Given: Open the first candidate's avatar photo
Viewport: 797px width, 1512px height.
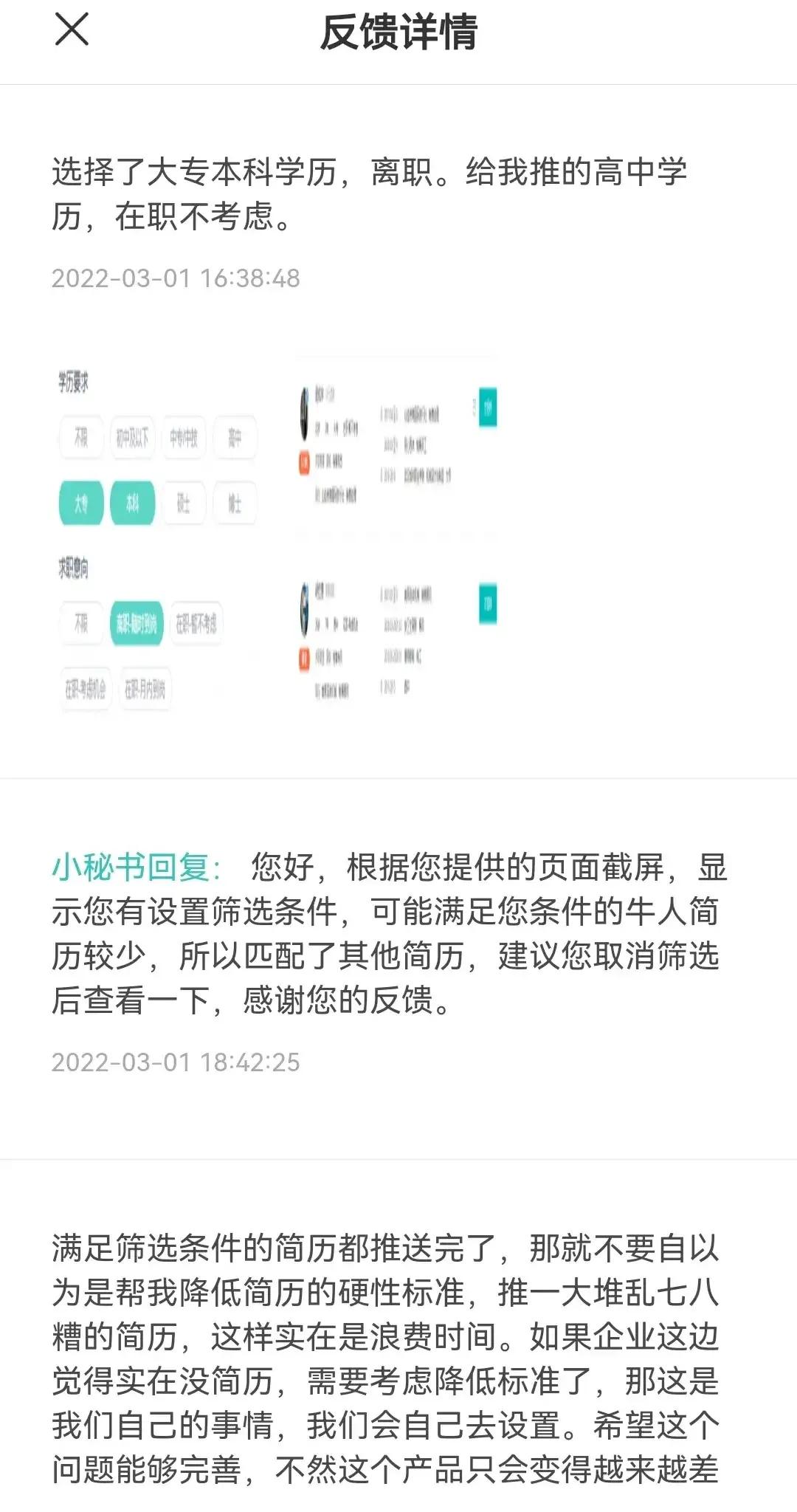Looking at the screenshot, I should click(306, 413).
